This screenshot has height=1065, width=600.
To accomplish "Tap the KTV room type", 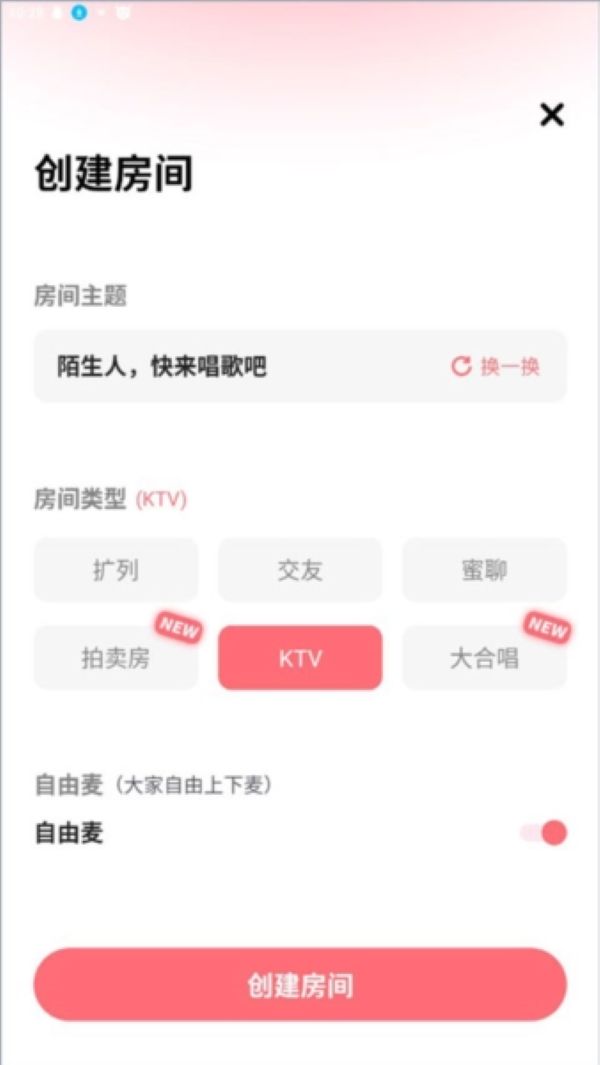I will click(x=300, y=658).
